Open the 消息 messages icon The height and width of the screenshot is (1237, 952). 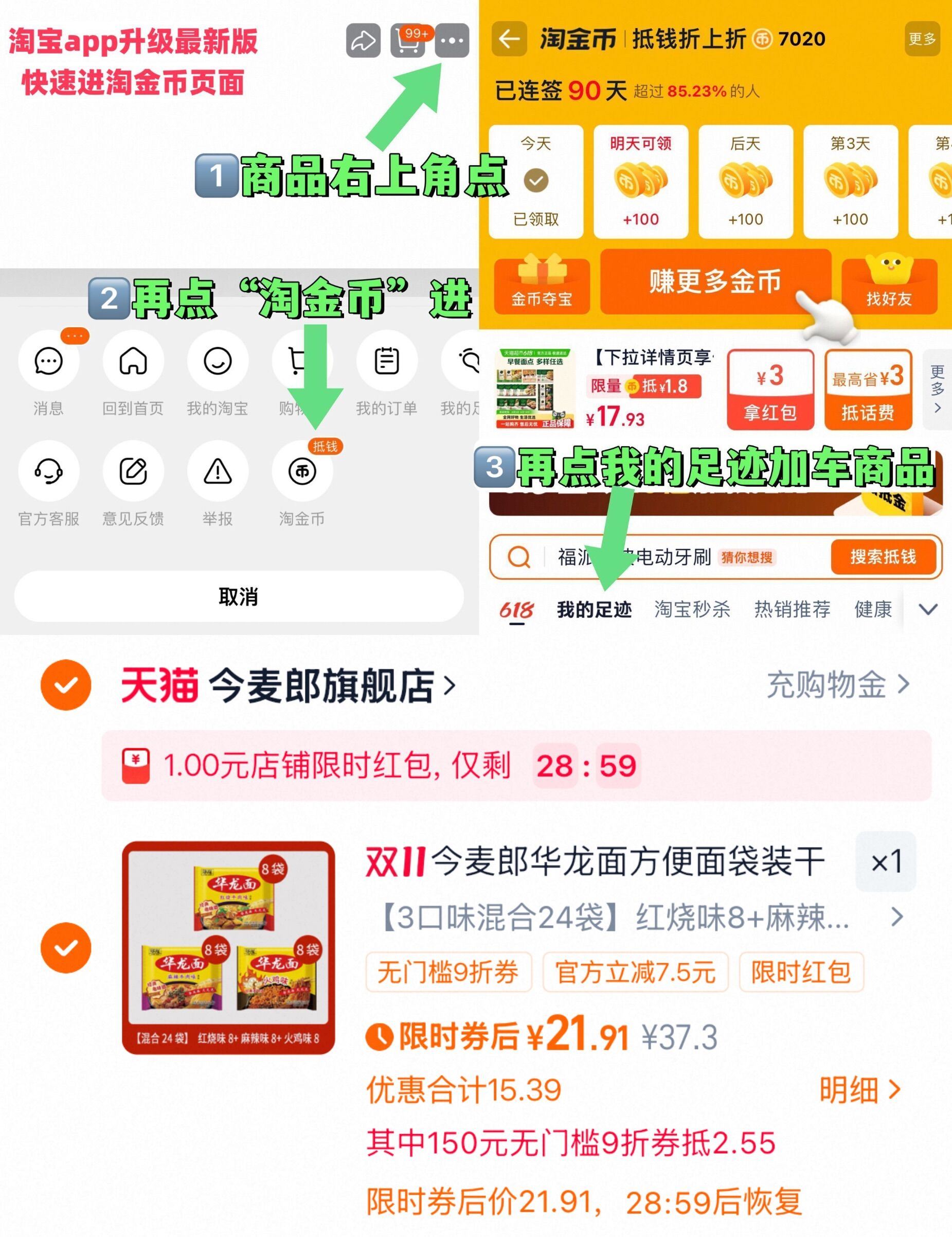click(49, 361)
